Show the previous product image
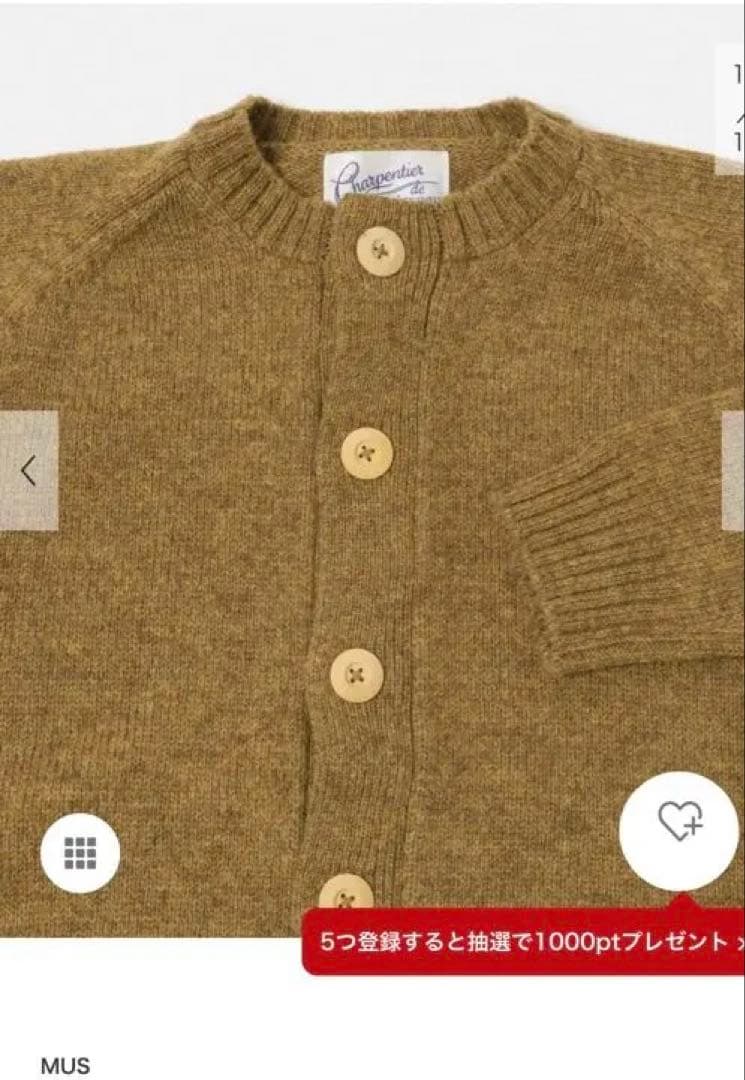745x1080 pixels. 28,470
